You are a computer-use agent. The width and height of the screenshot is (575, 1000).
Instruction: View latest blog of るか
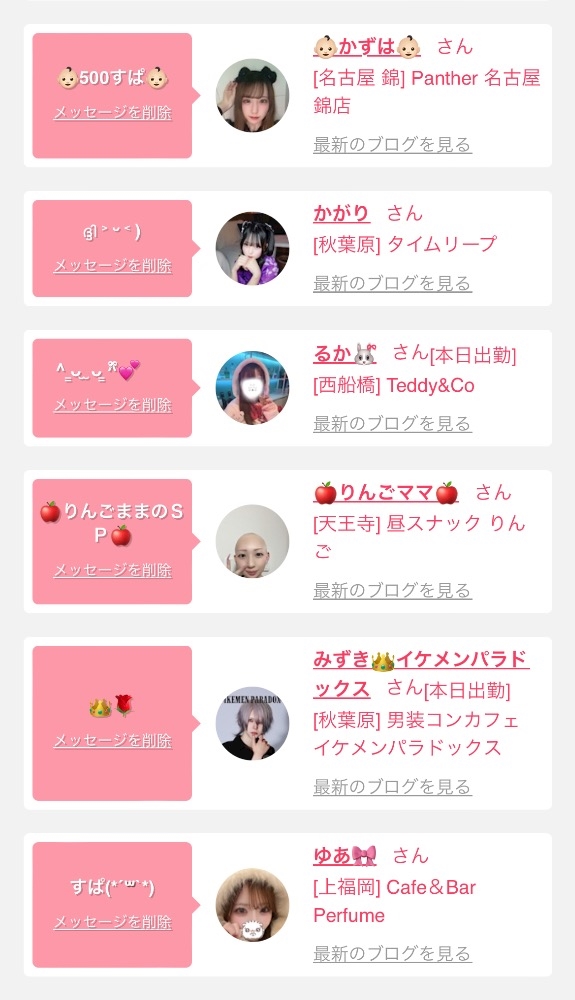pyautogui.click(x=392, y=423)
